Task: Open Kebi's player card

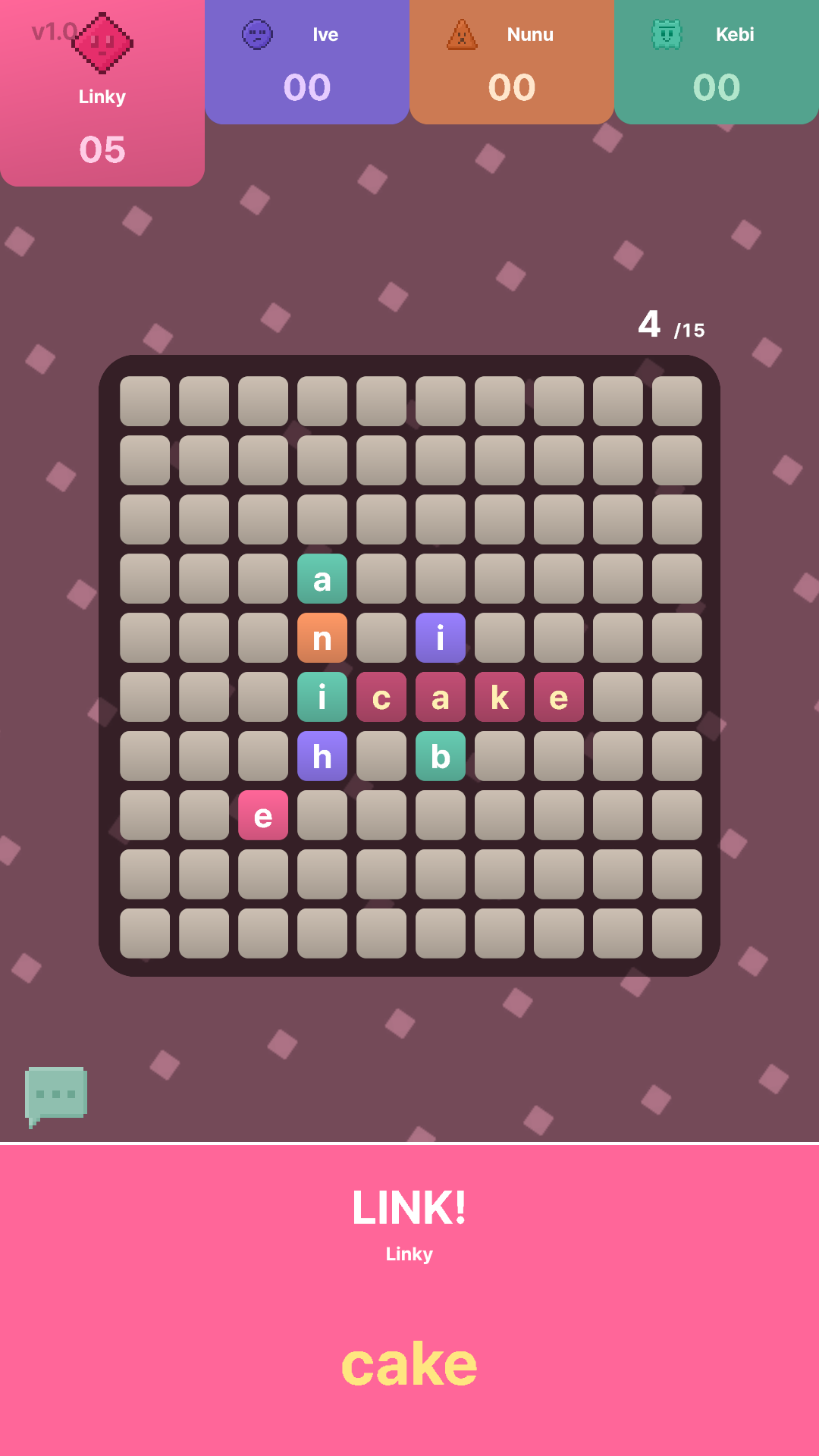Action: click(x=717, y=62)
